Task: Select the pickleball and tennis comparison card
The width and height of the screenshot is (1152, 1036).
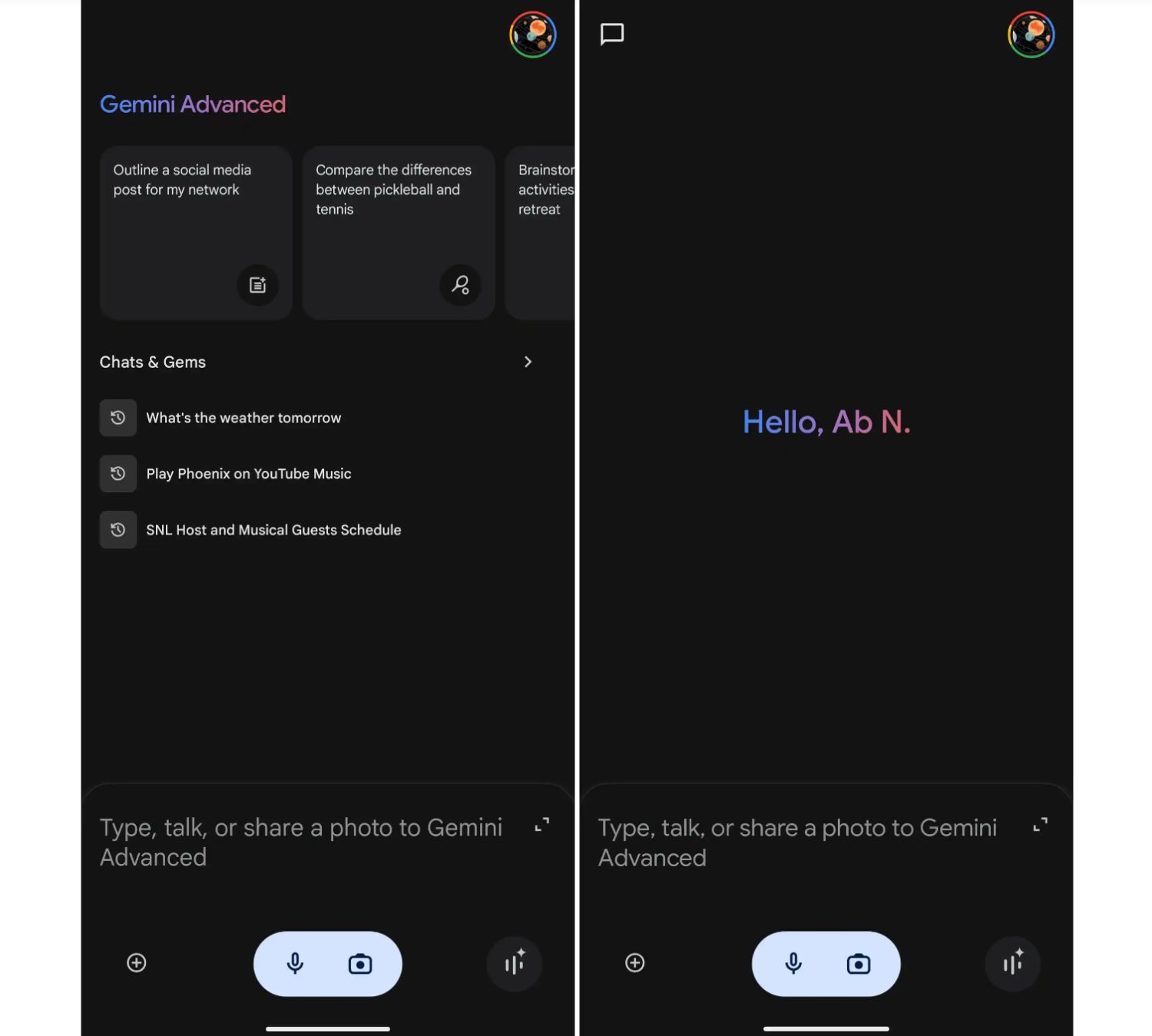Action: click(x=398, y=232)
